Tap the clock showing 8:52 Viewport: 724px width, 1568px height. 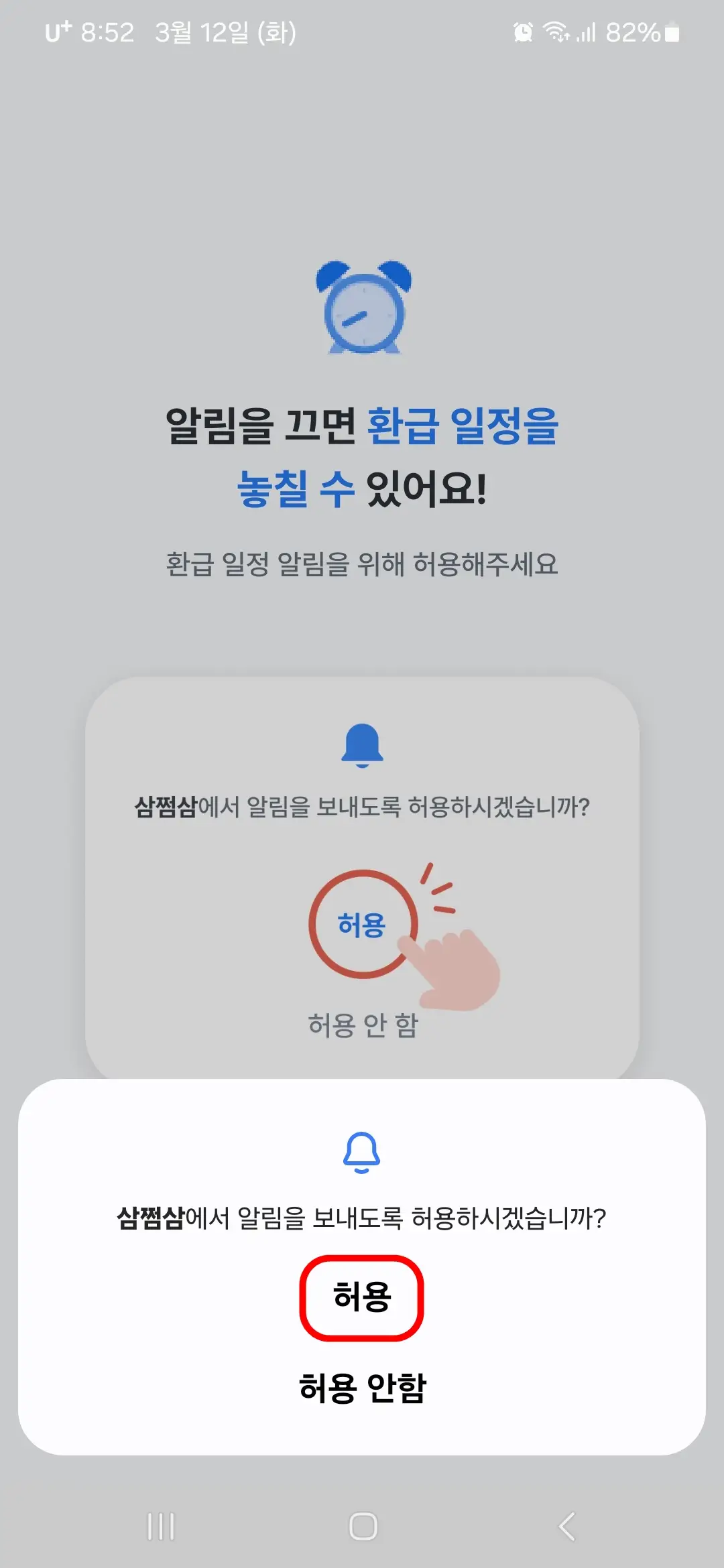(x=107, y=31)
